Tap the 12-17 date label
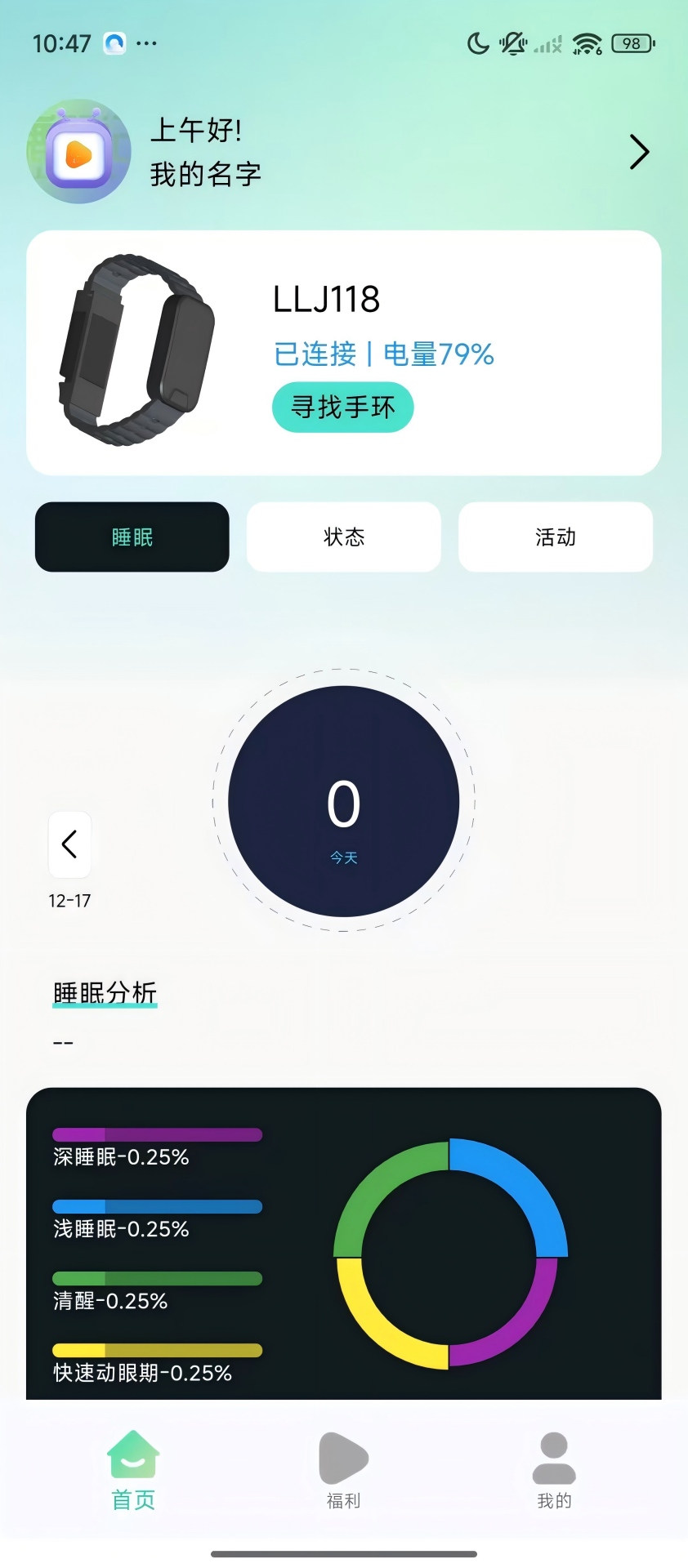 (70, 901)
